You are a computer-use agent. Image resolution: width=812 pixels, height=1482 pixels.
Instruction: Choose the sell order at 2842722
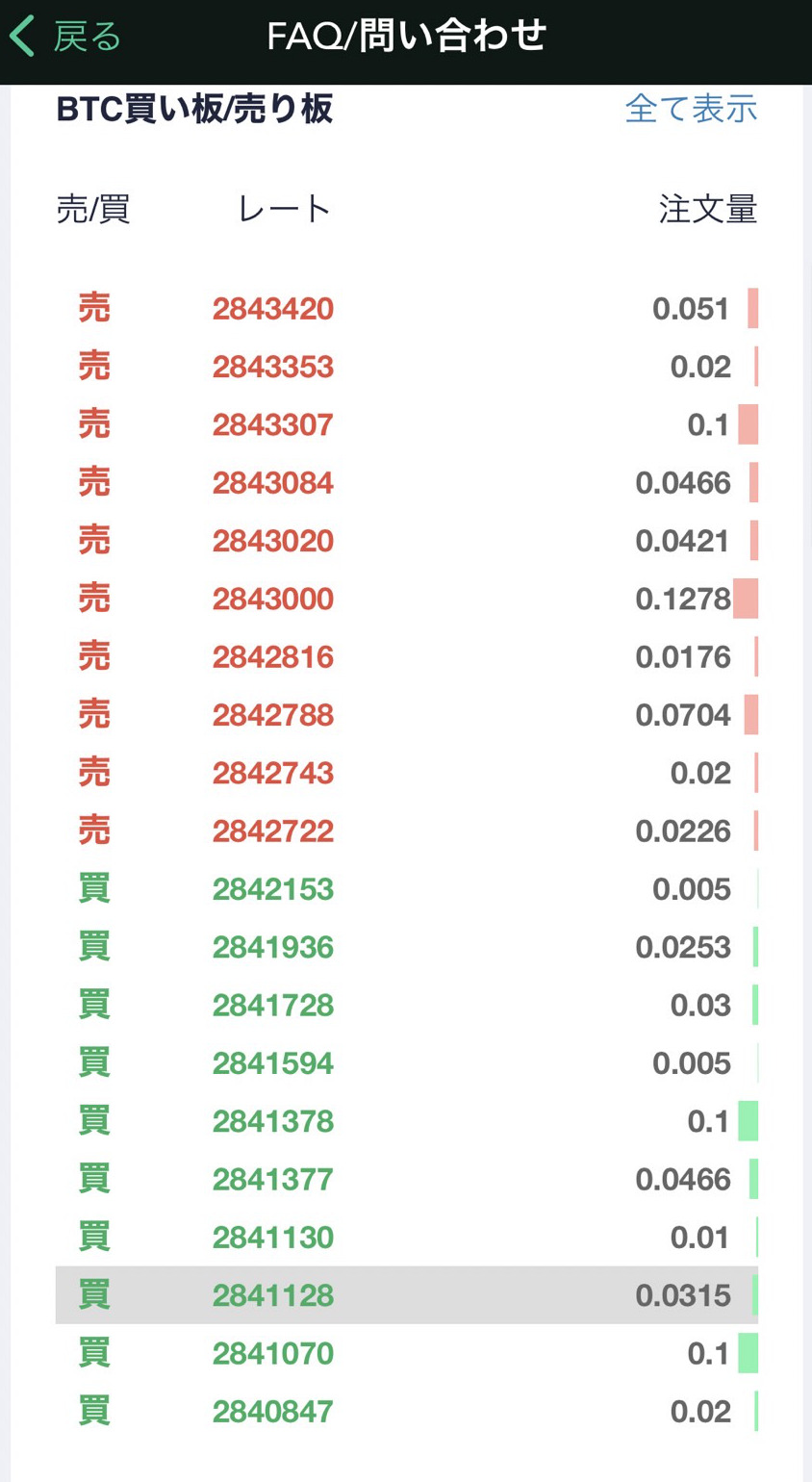pos(407,830)
